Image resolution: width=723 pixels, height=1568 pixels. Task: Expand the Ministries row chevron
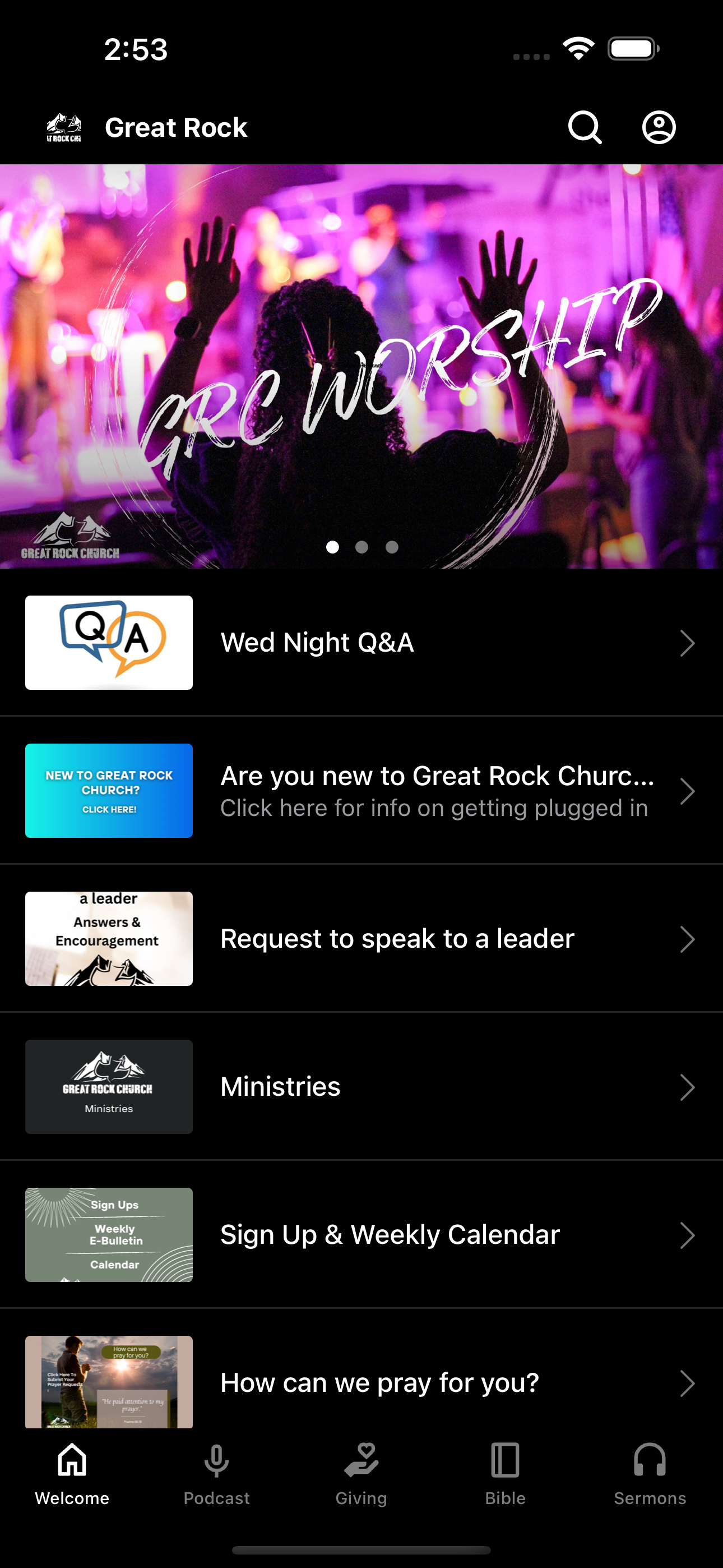(687, 1087)
